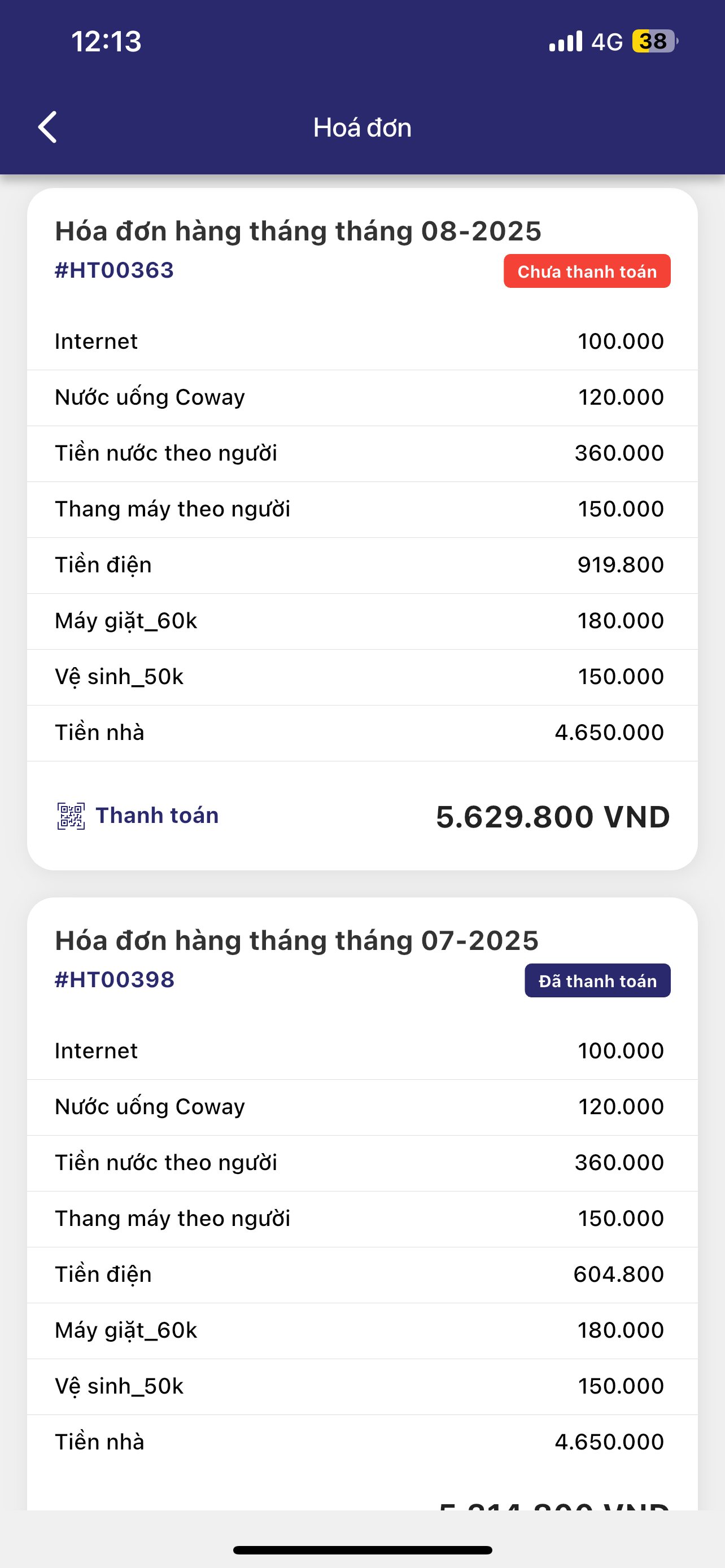The width and height of the screenshot is (725, 1568).
Task: Tap Thanh toán to pay the 08-2025 invoice
Action: tap(139, 816)
